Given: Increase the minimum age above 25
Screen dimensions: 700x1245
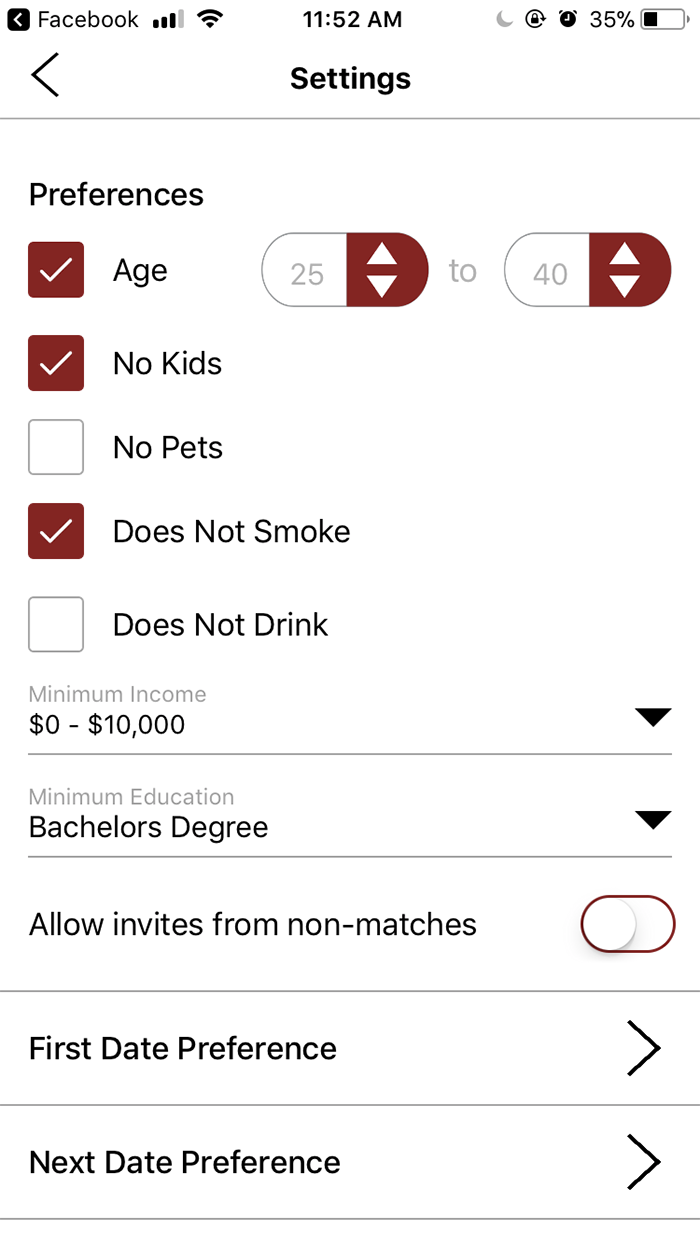Looking at the screenshot, I should coord(382,254).
